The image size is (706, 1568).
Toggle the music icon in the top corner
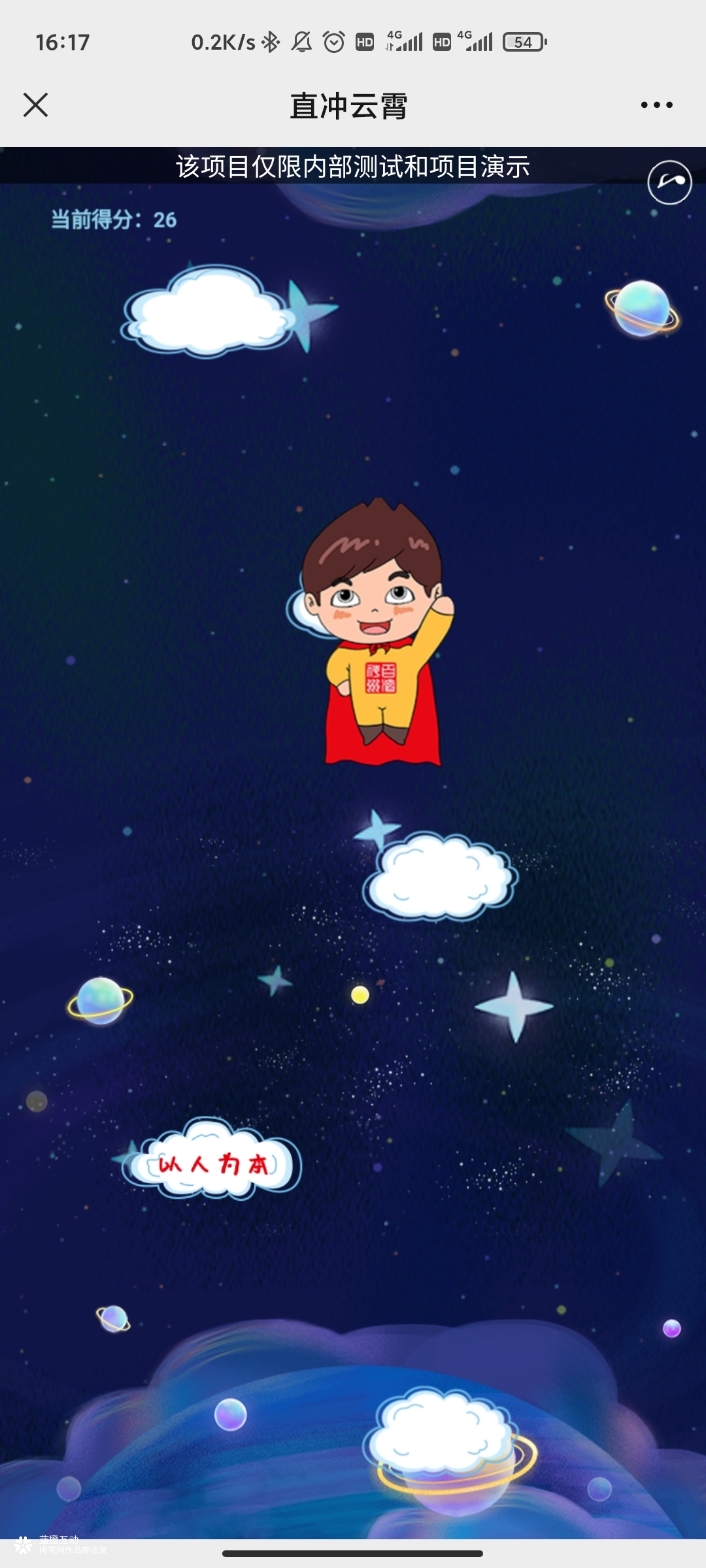[x=669, y=182]
